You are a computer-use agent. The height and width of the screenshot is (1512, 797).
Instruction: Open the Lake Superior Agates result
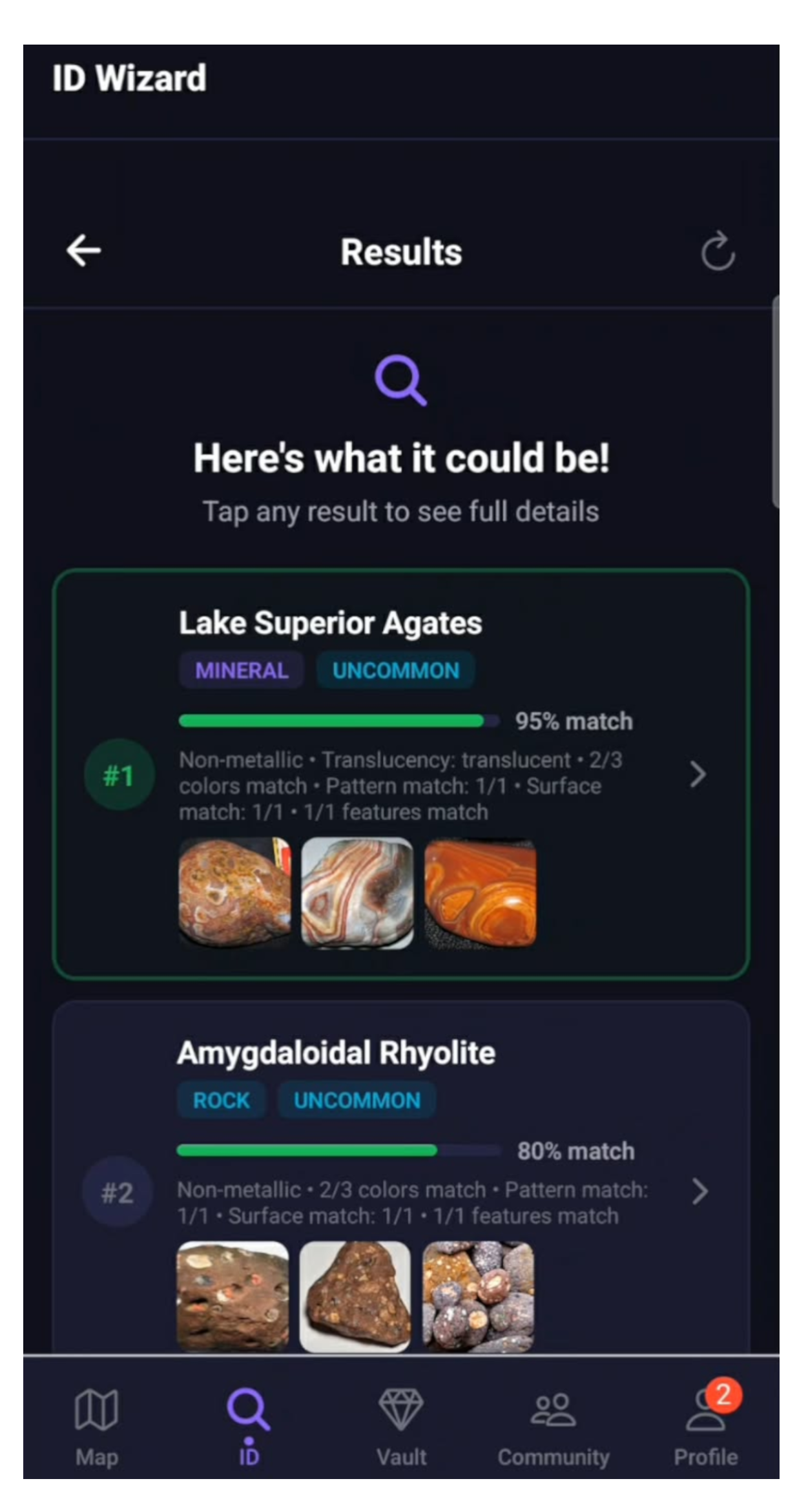(400, 774)
